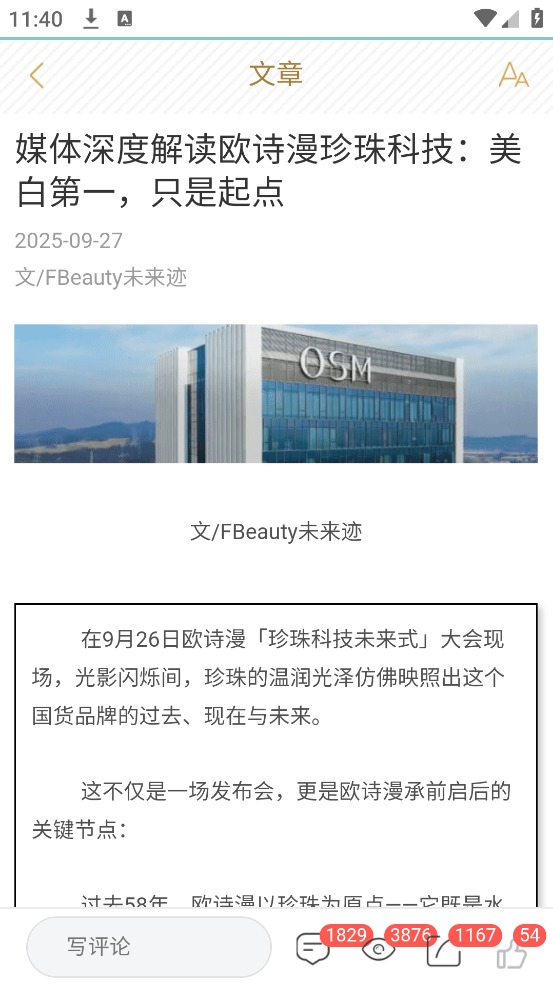Screen dimensions: 553x984
Task: Open the comments icon with 1829
Action: pyautogui.click(x=313, y=949)
